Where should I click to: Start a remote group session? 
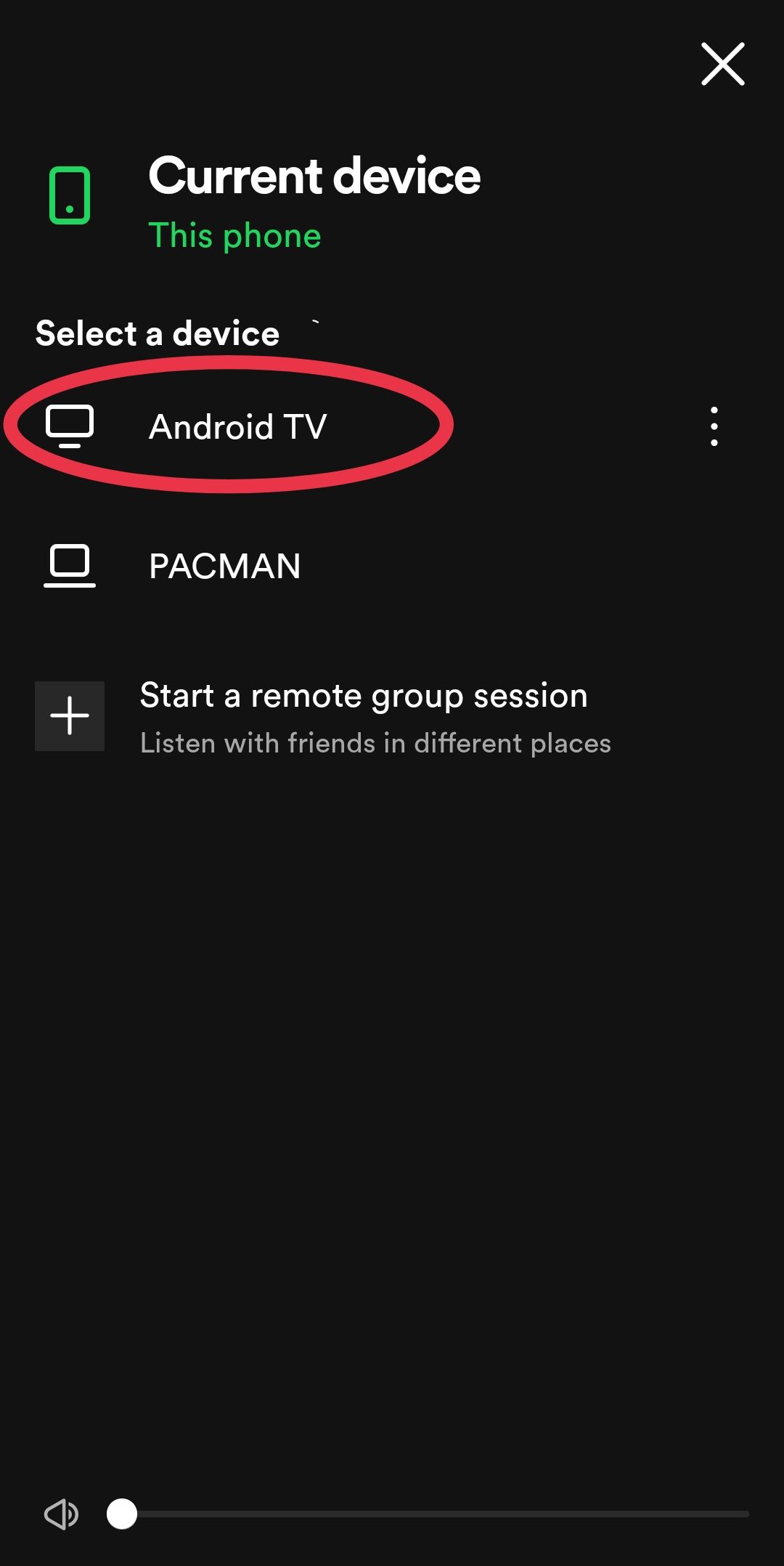point(363,716)
